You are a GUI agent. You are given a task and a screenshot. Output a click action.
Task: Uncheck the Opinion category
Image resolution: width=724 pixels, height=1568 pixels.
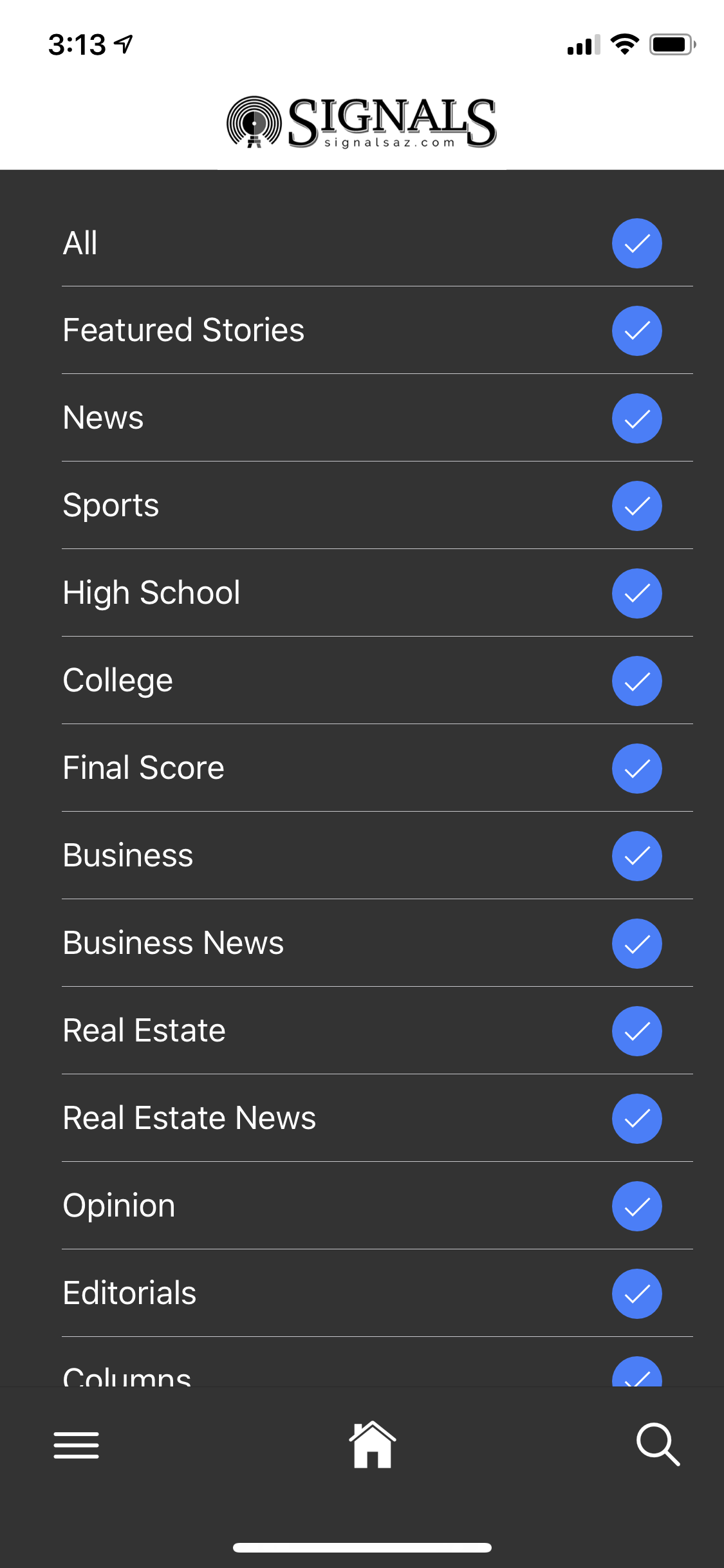pyautogui.click(x=636, y=1206)
